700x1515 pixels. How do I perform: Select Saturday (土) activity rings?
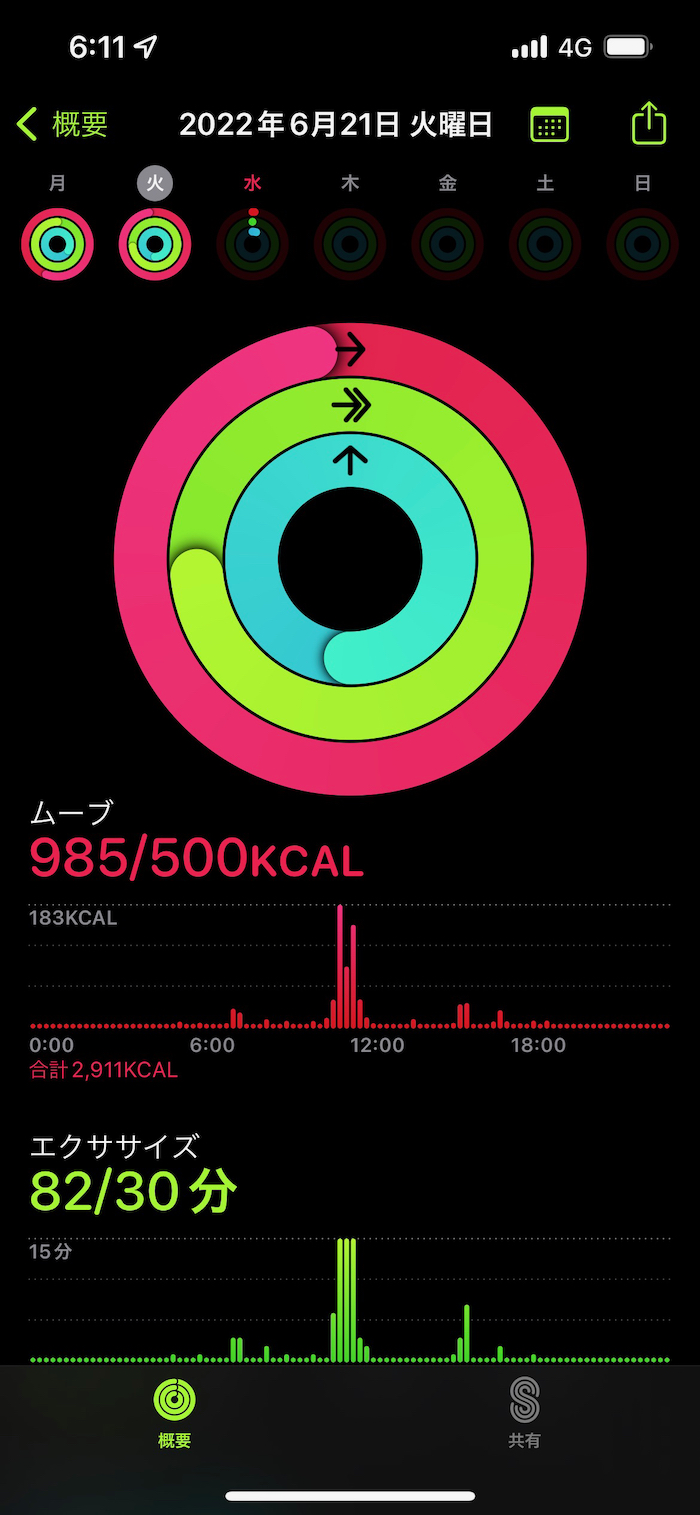[545, 243]
